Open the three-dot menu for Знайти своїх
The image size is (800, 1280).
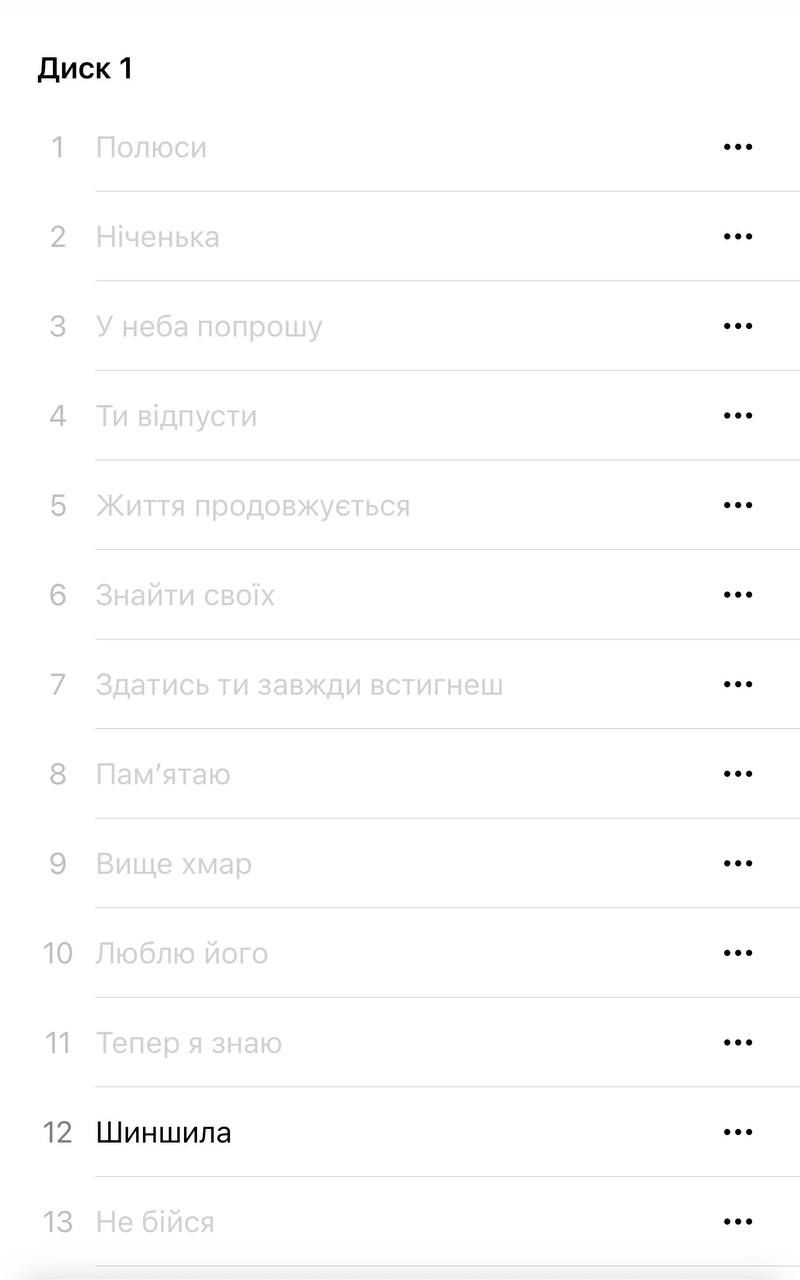[737, 595]
